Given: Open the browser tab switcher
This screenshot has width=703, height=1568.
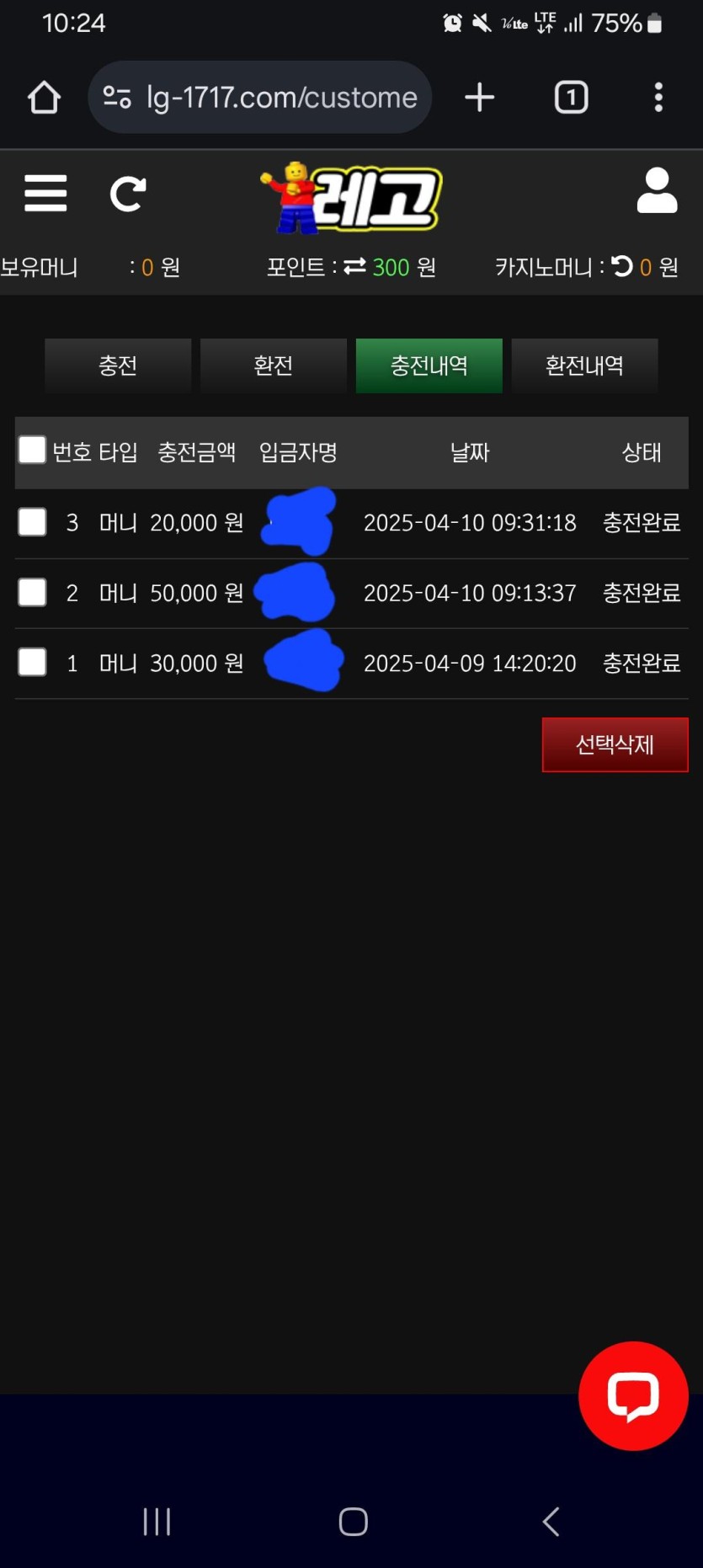Looking at the screenshot, I should coord(571,98).
